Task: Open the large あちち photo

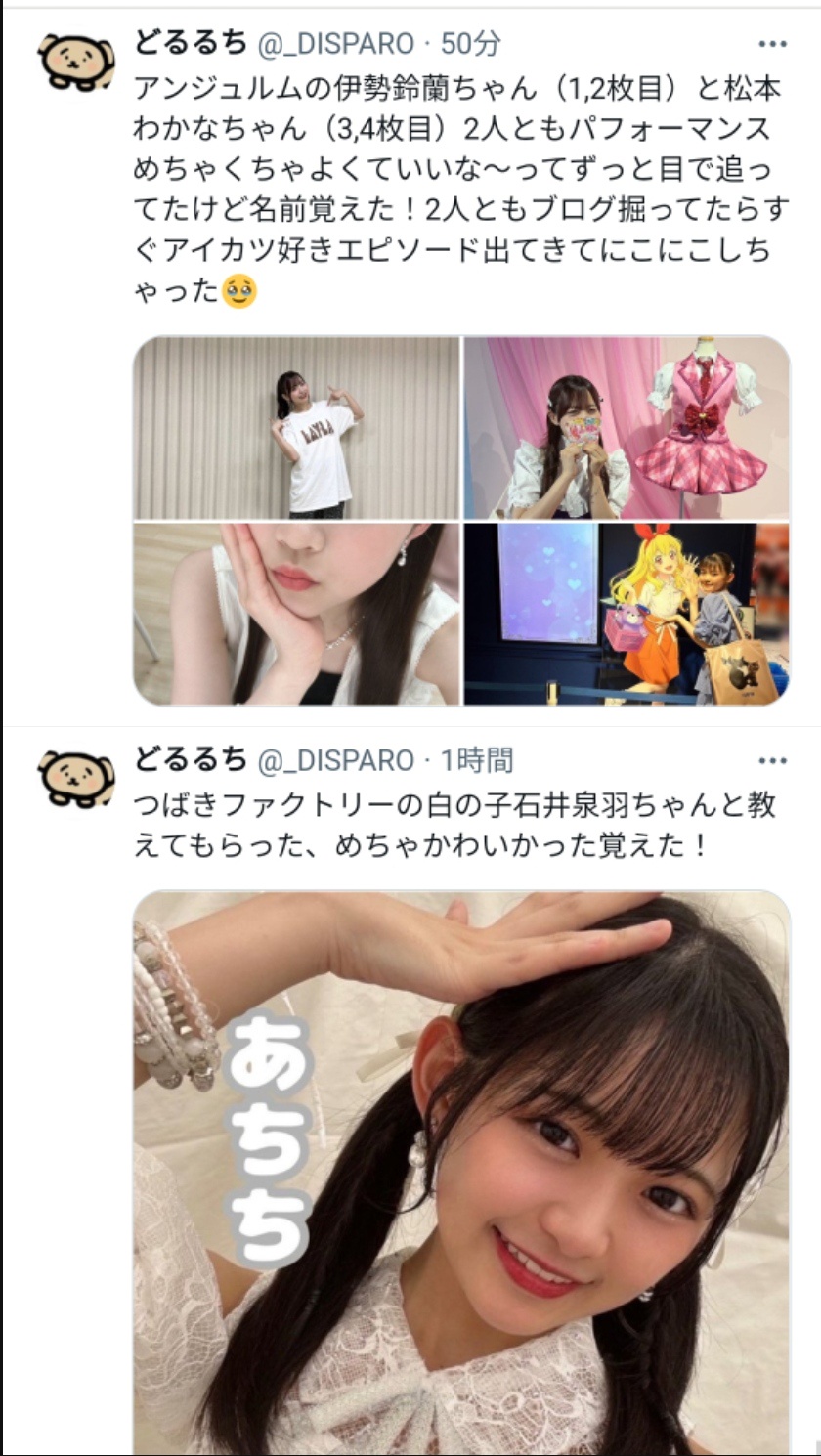Action: pos(461,1173)
